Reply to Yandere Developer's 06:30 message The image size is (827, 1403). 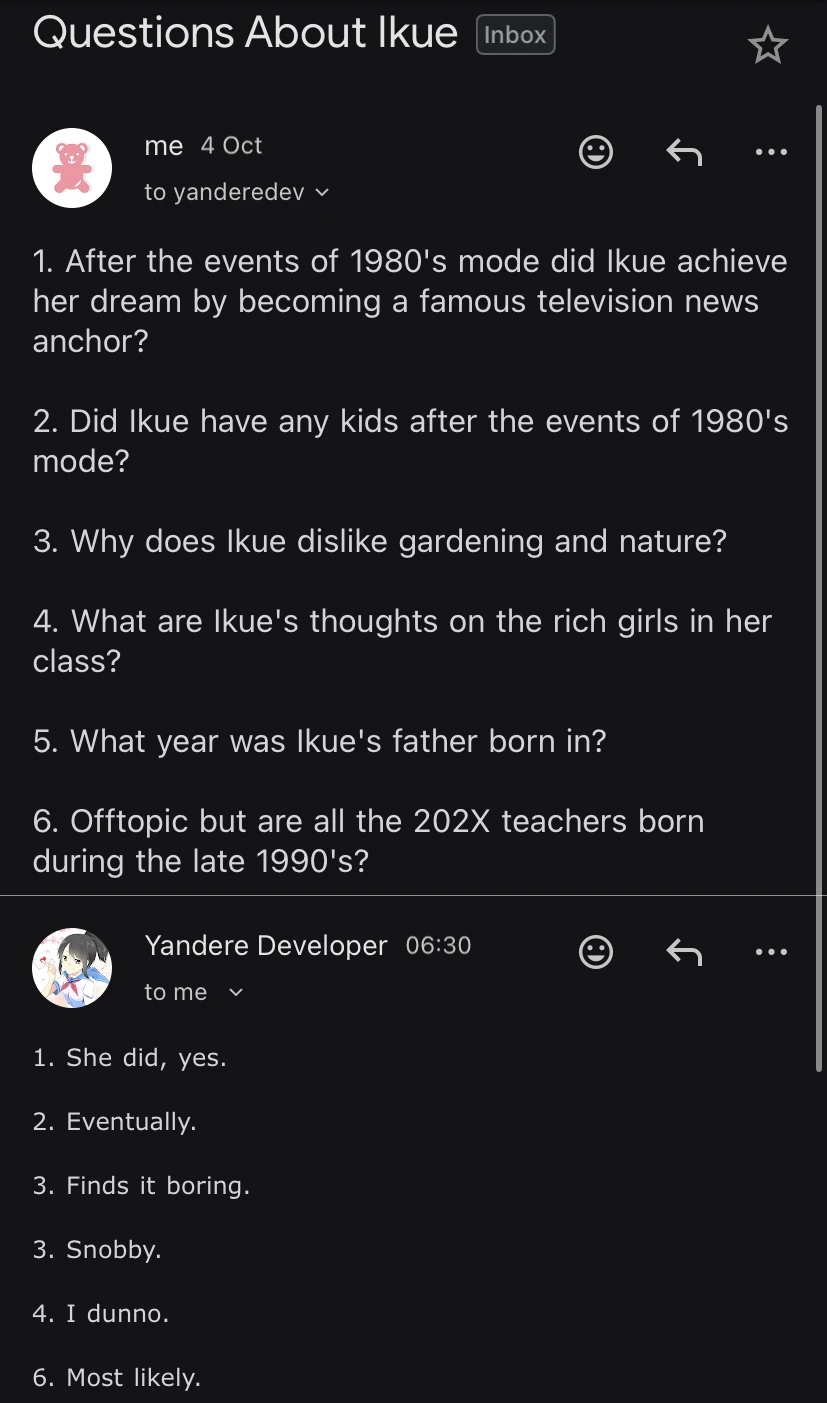click(x=684, y=952)
